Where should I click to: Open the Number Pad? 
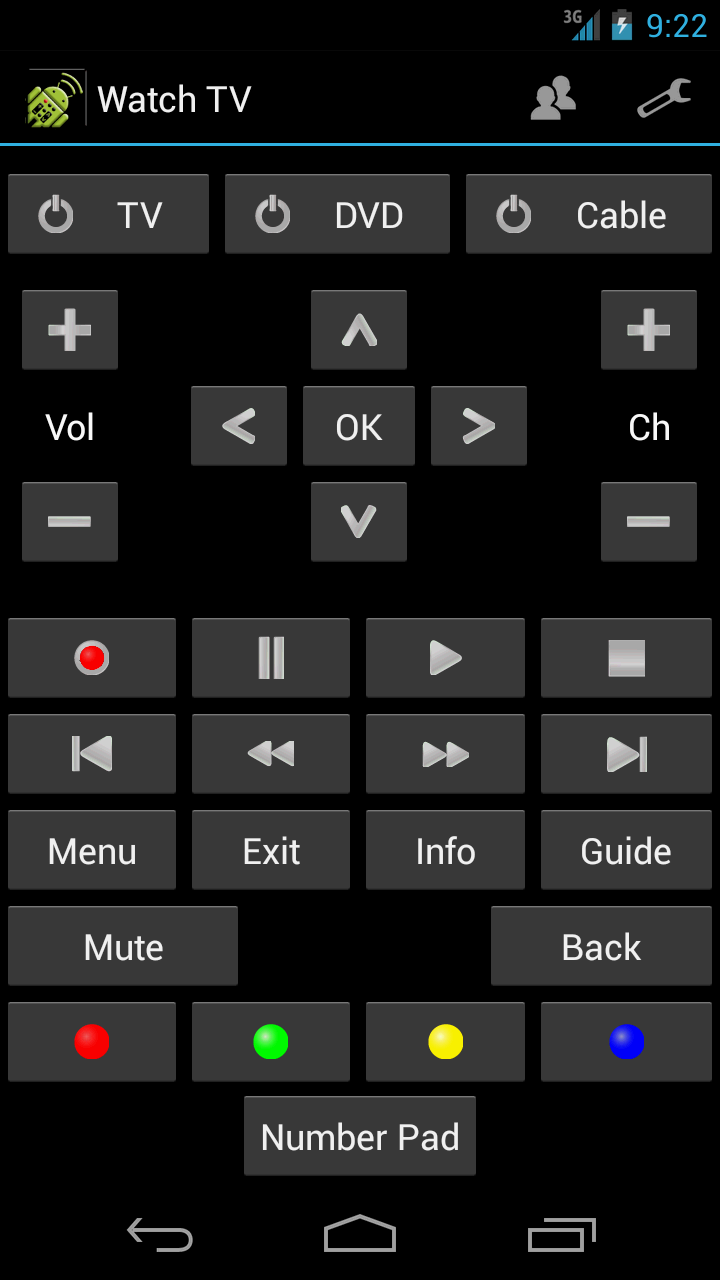pyautogui.click(x=360, y=1137)
